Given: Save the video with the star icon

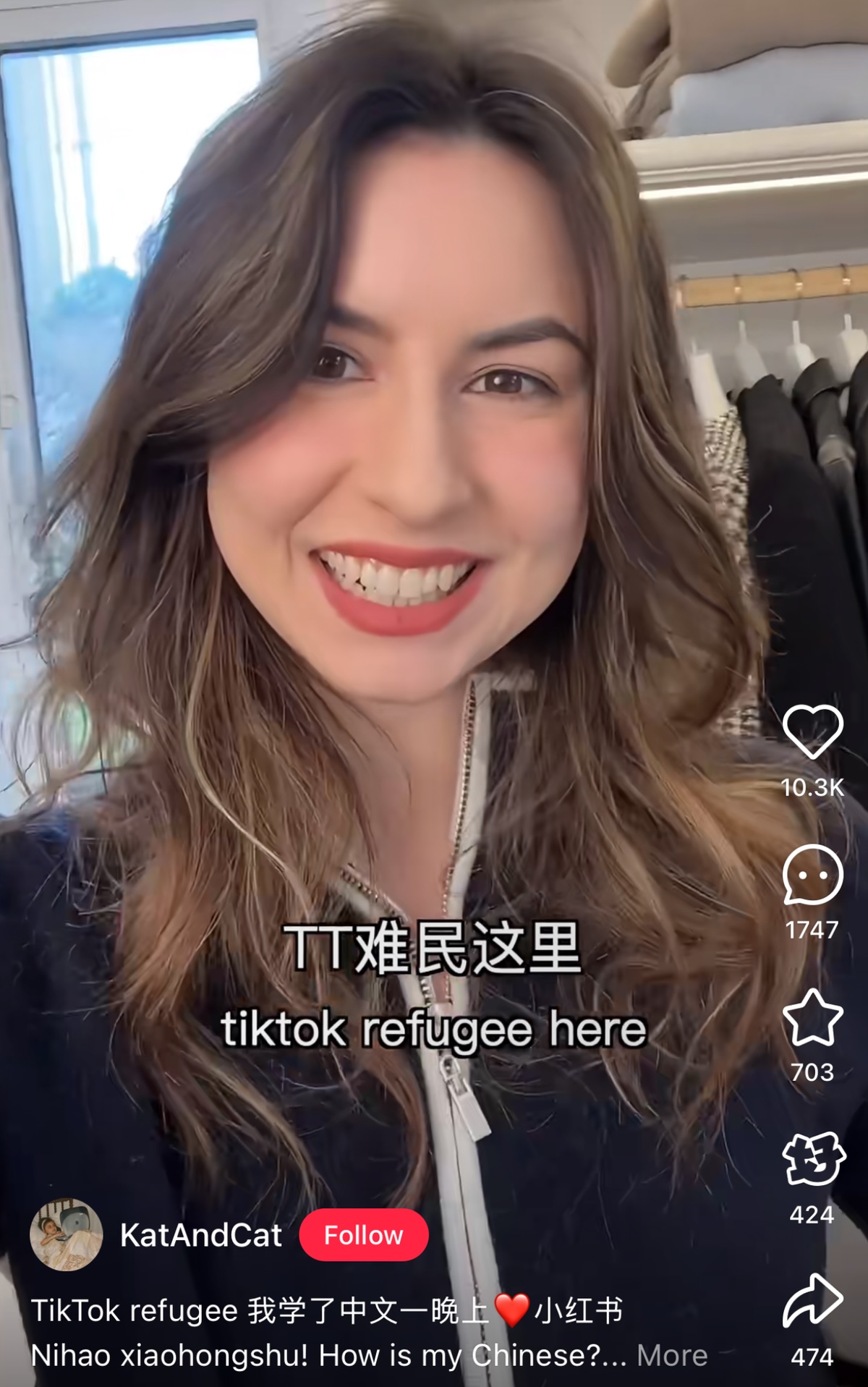Looking at the screenshot, I should pyautogui.click(x=812, y=1017).
